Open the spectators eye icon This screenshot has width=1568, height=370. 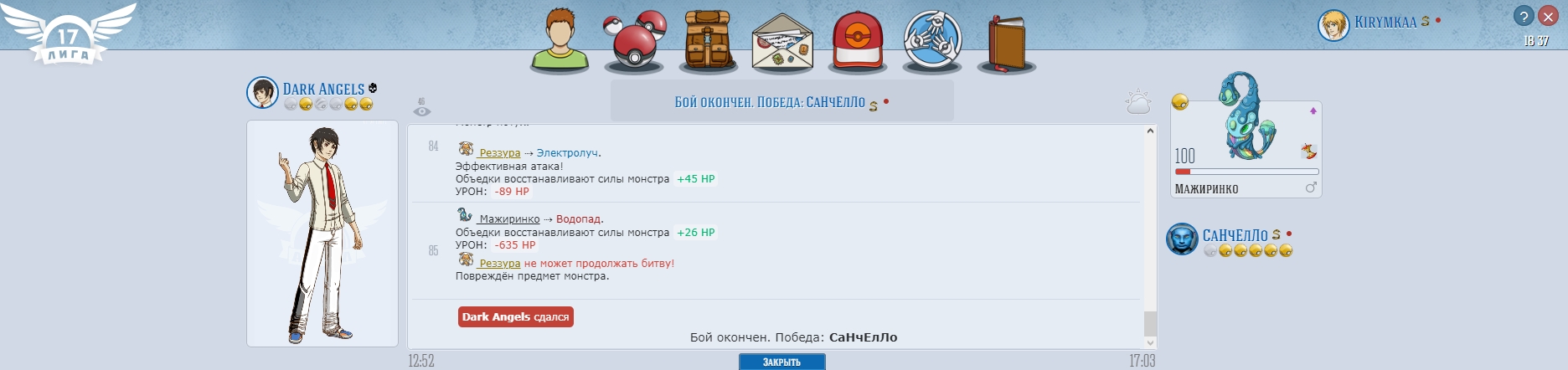coord(422,110)
